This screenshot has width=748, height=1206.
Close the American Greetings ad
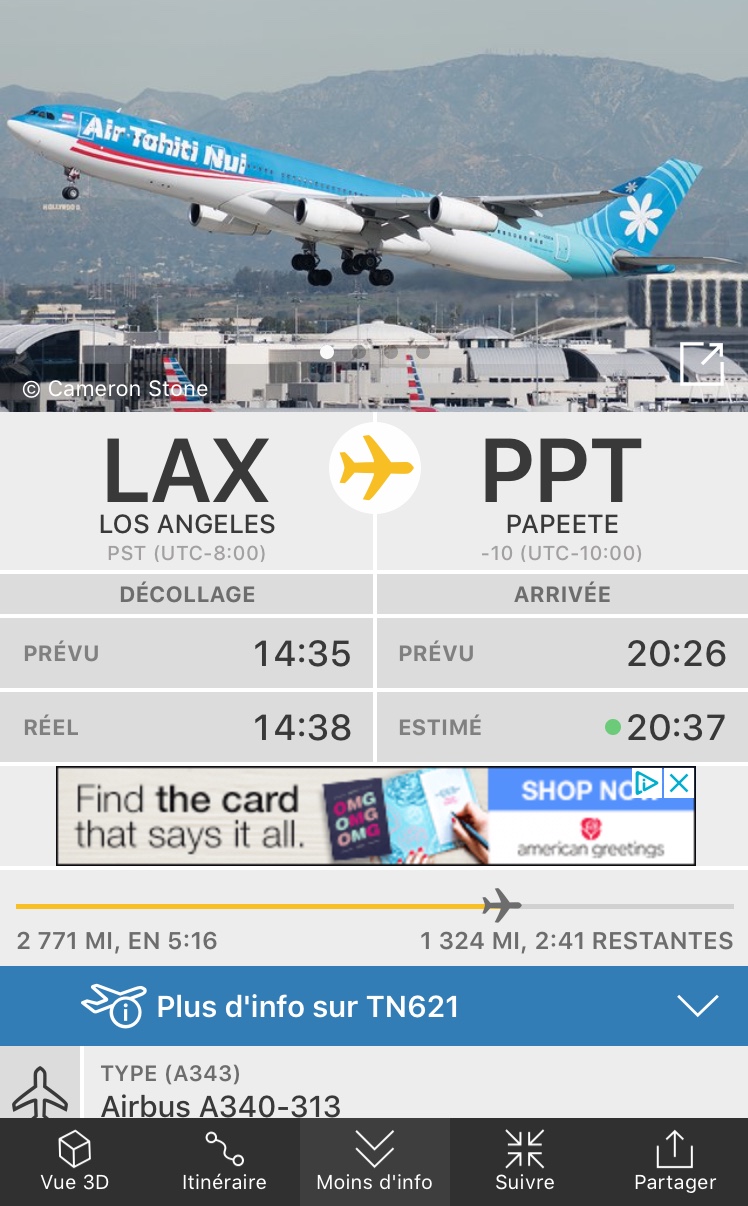(x=679, y=783)
